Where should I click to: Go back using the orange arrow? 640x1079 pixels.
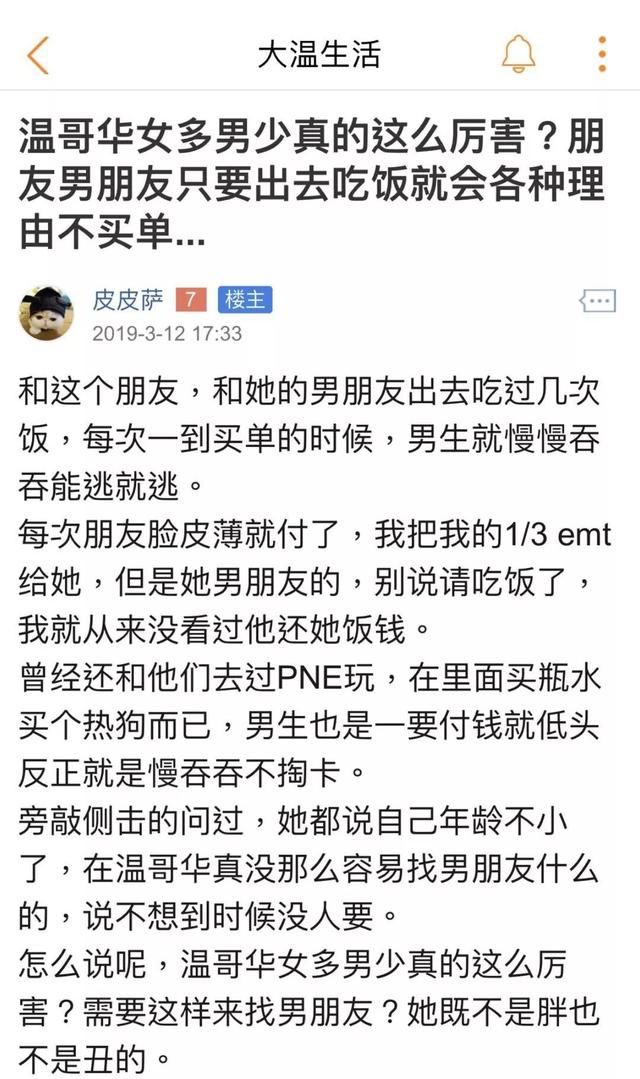37,54
